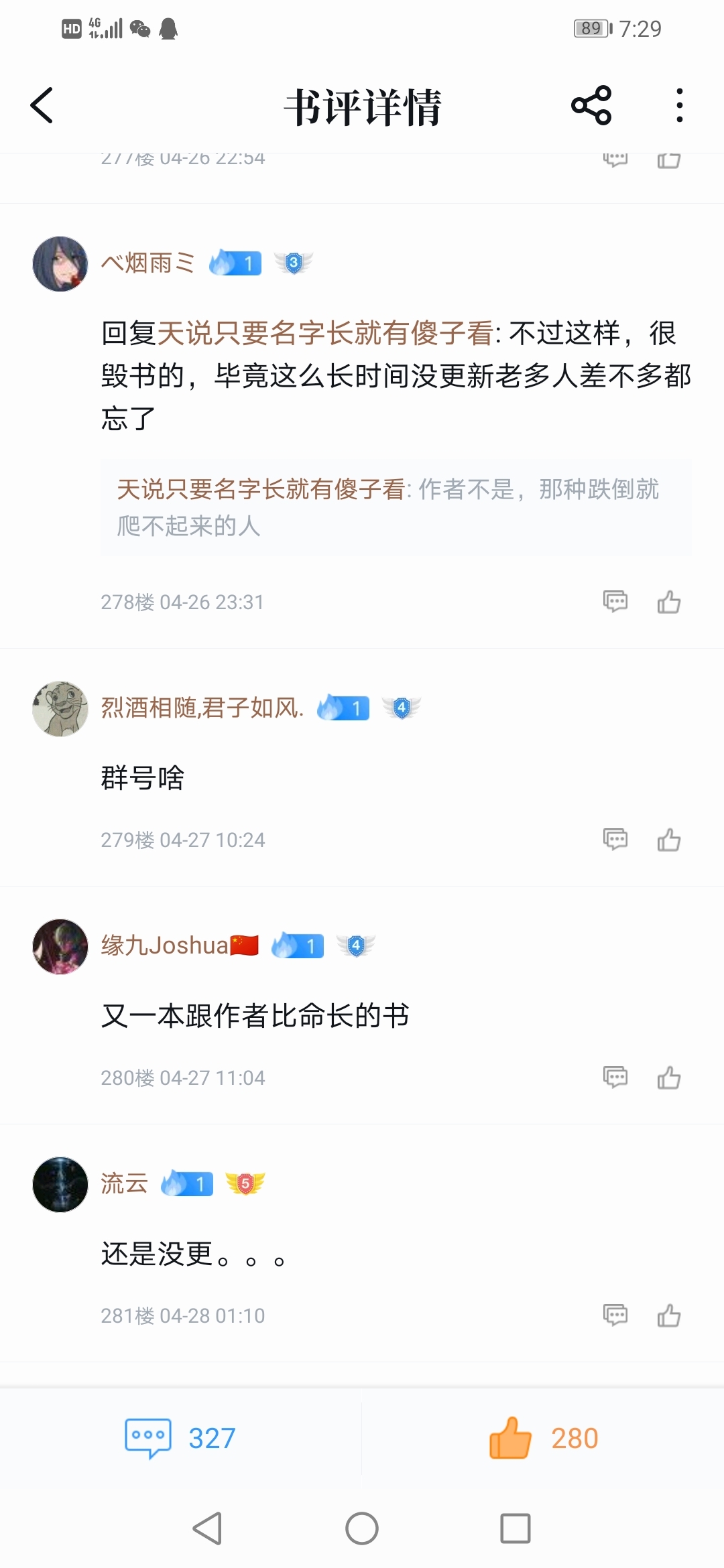
Task: Open the three-dot overflow menu
Action: coord(679,106)
